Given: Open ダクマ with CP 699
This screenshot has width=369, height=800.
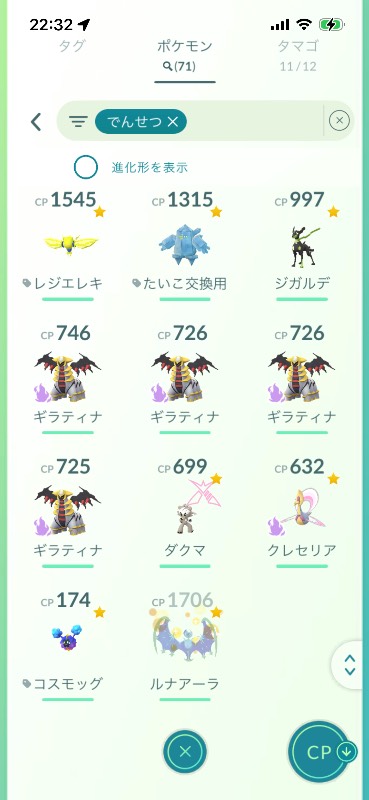Looking at the screenshot, I should click(184, 512).
